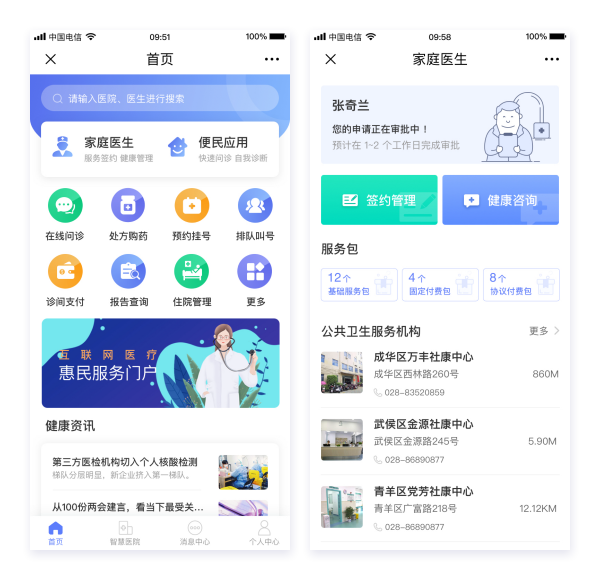Start 在线问诊 online consultation
Screen dimensions: 600x580
tap(65, 215)
